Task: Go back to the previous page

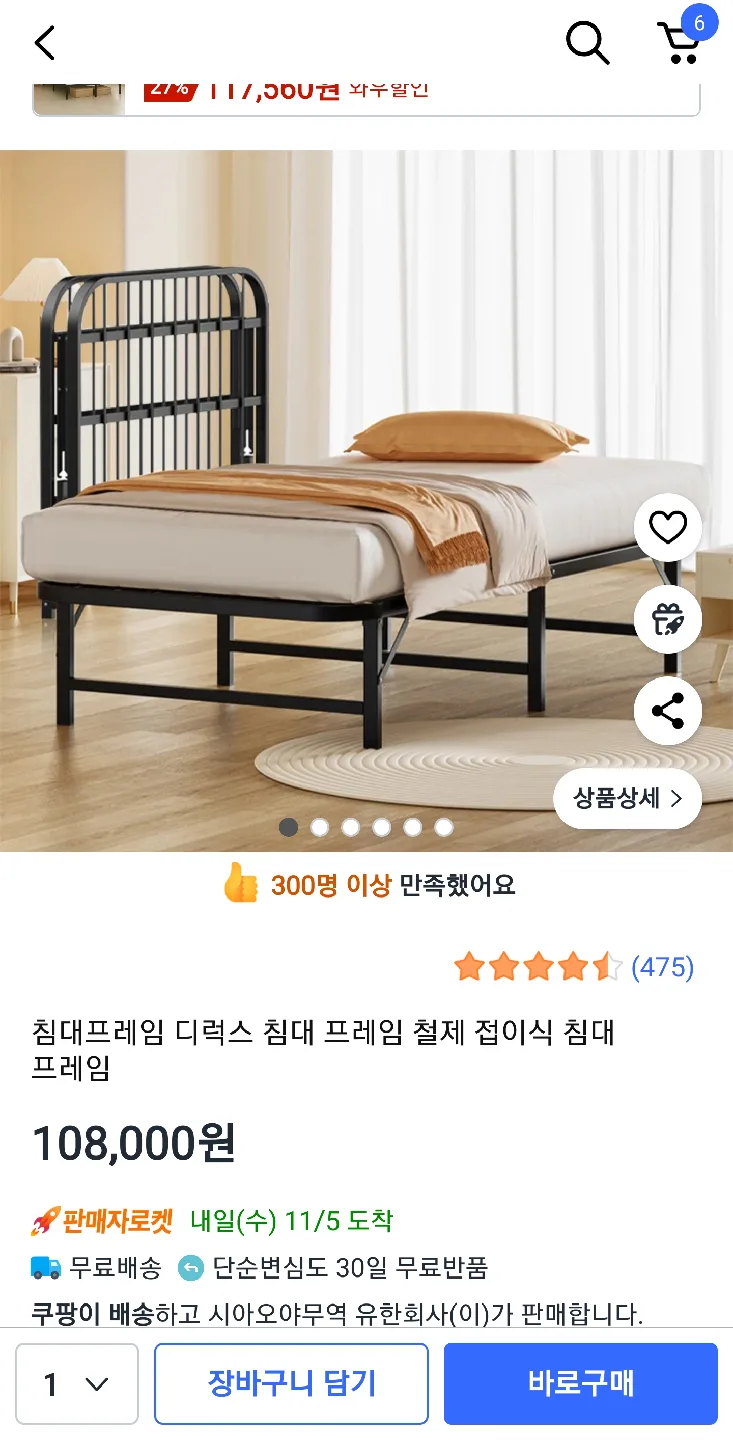Action: tap(45, 43)
